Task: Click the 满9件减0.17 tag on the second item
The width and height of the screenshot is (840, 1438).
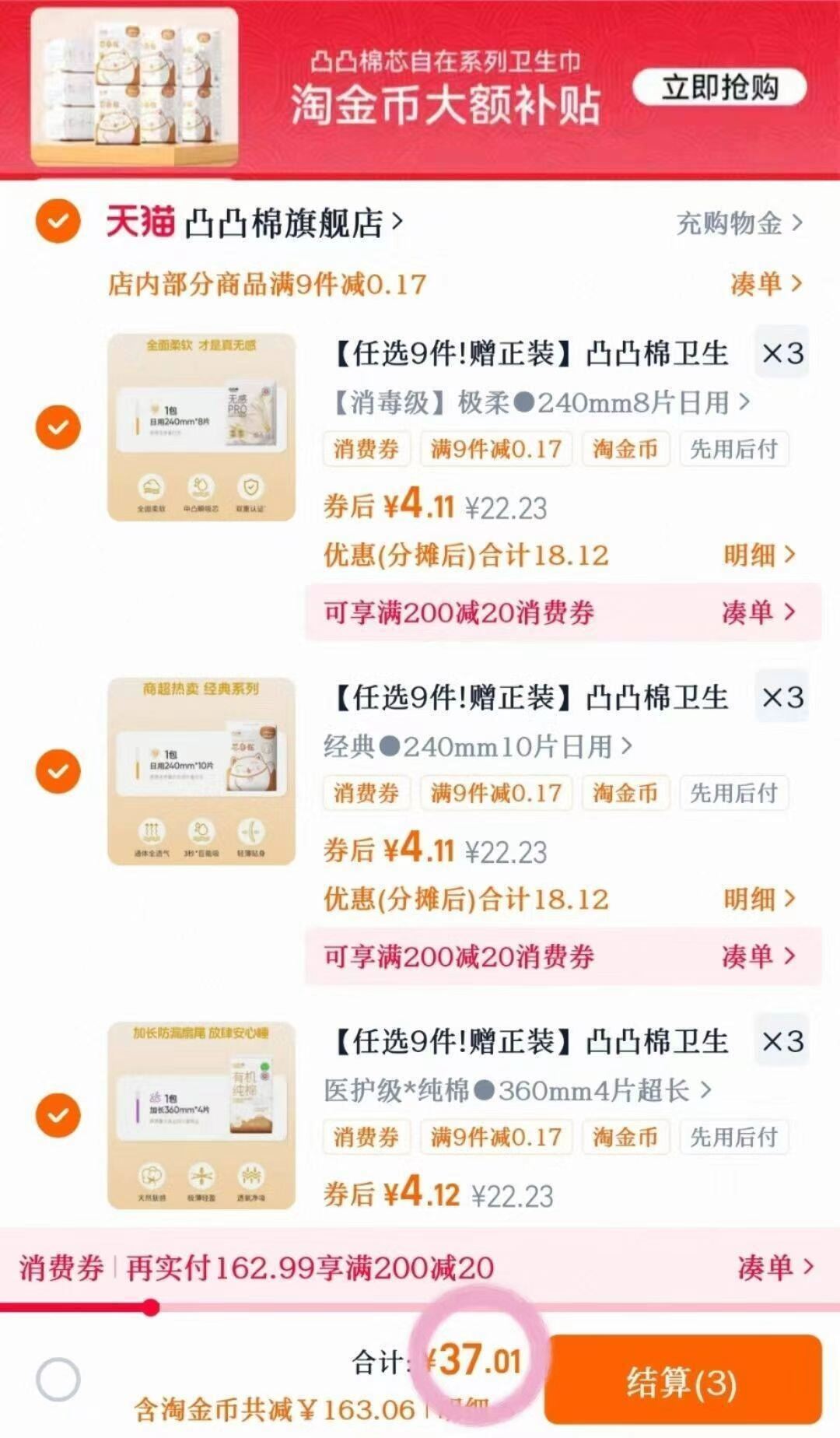Action: [496, 794]
